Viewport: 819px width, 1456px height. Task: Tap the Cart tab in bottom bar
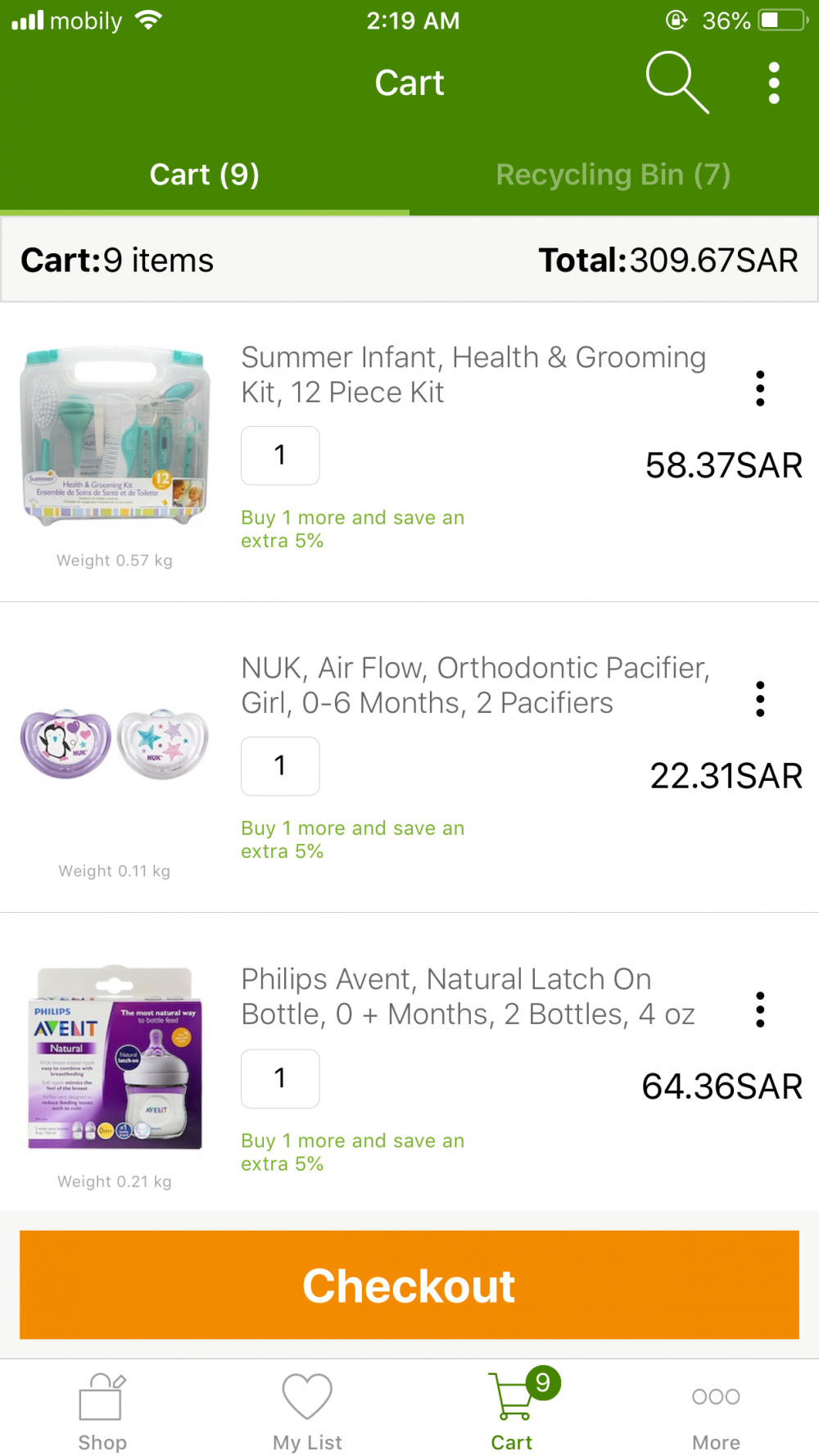pyautogui.click(x=512, y=1412)
